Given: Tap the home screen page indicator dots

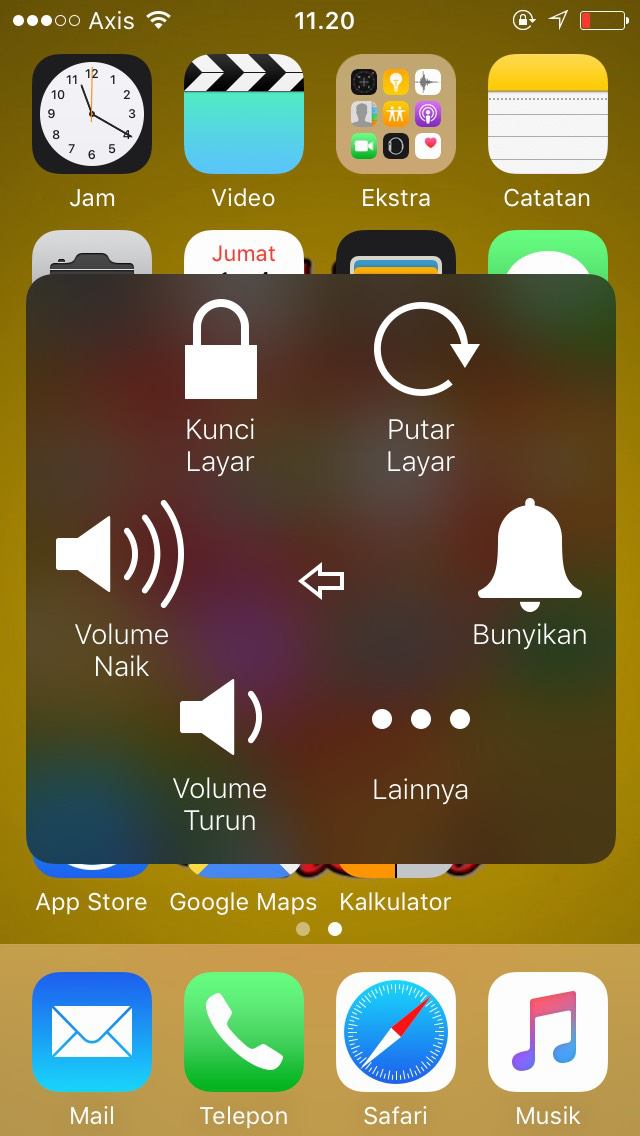Looking at the screenshot, I should [319, 929].
